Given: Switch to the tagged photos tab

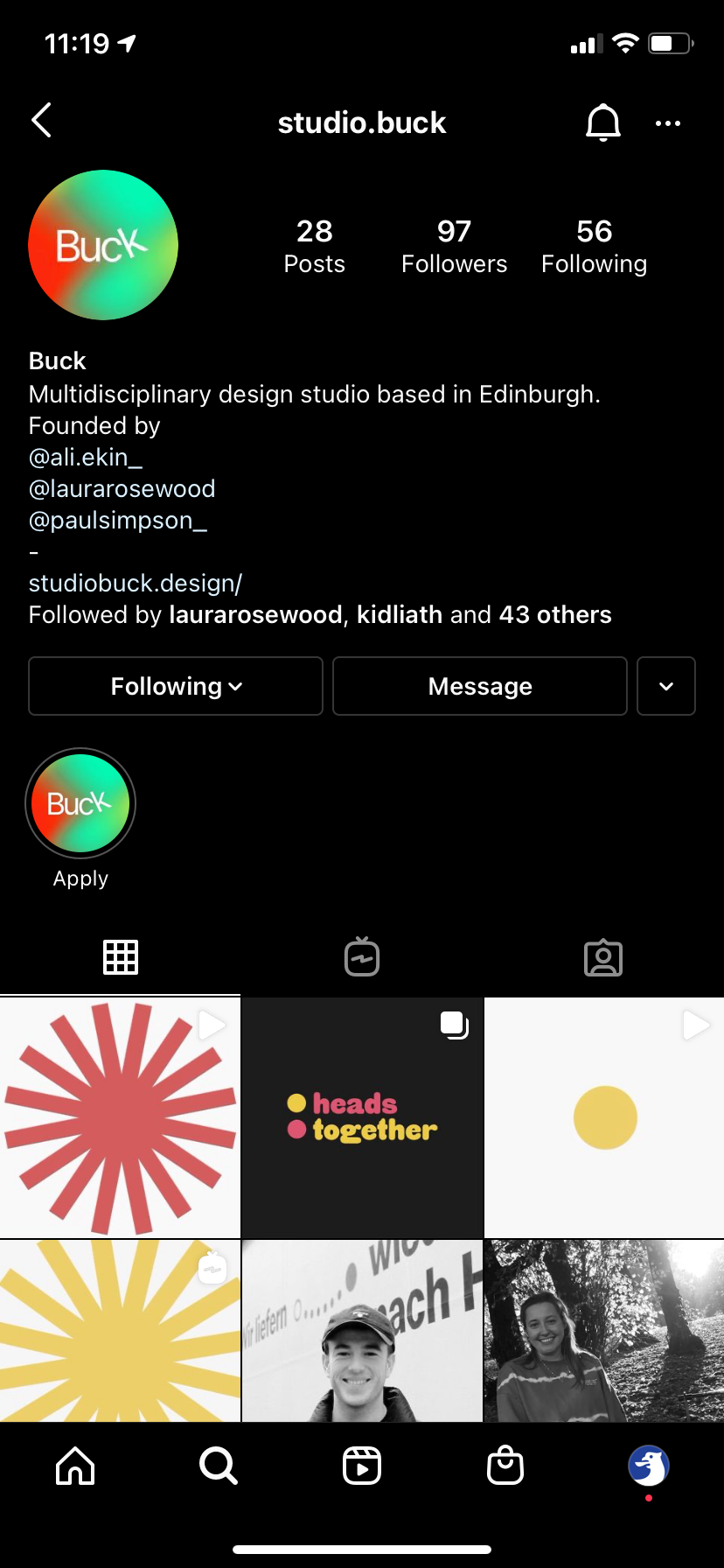Looking at the screenshot, I should [602, 957].
